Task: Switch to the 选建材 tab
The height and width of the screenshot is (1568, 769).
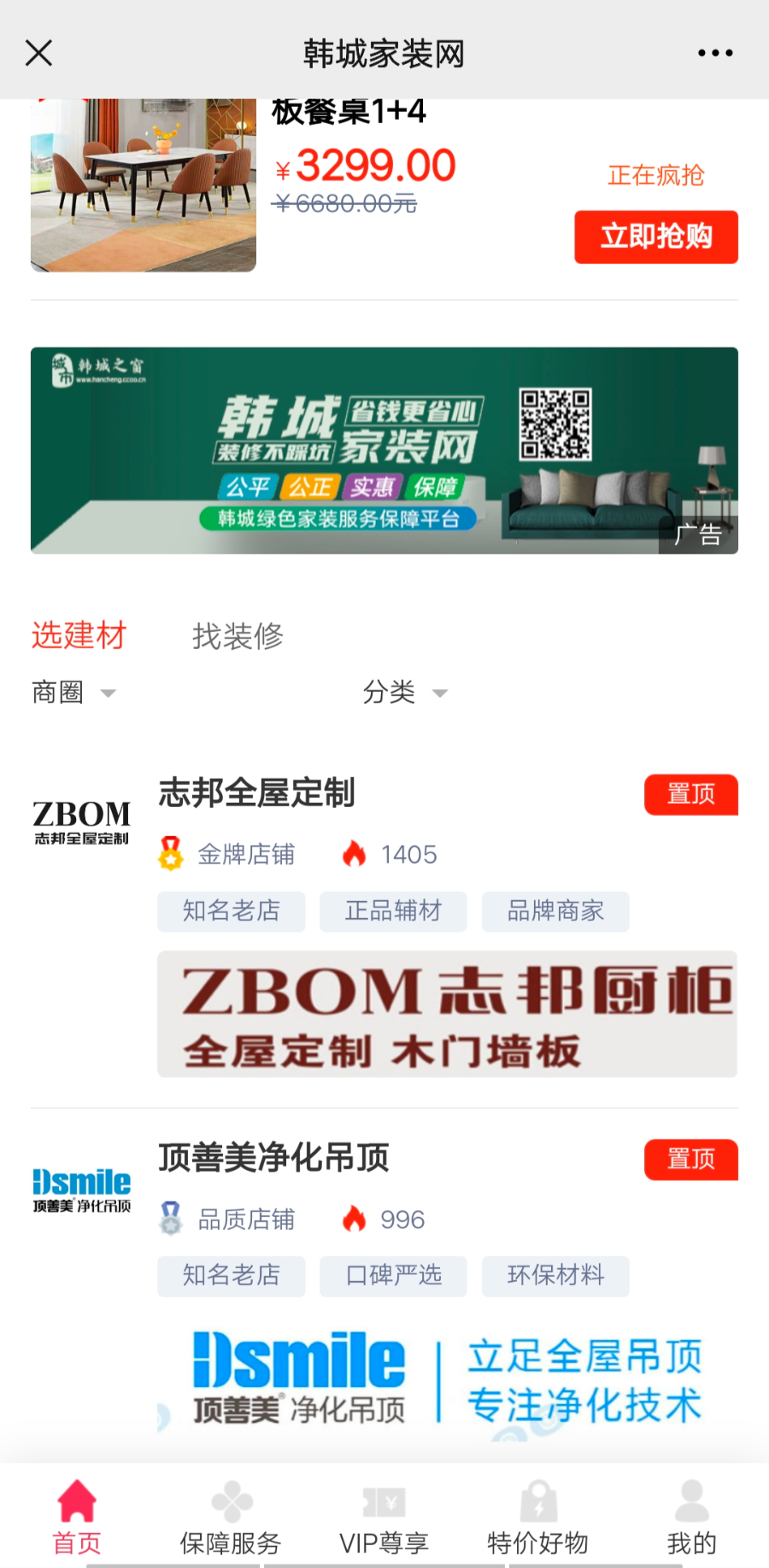Action: click(x=79, y=635)
